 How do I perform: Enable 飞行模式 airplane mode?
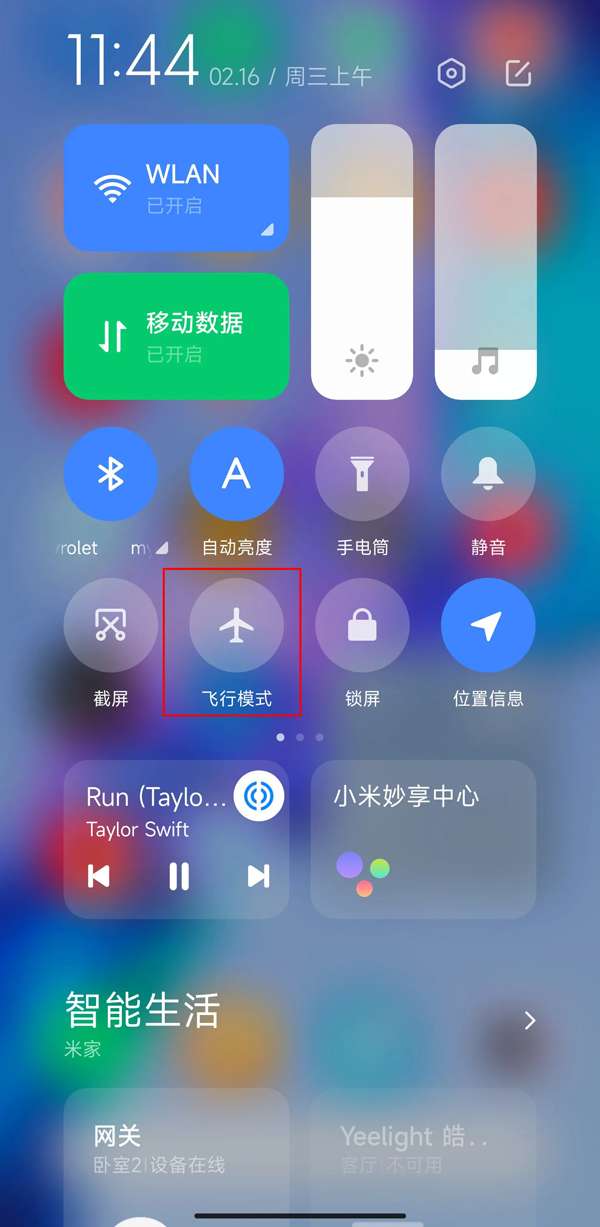tap(236, 625)
